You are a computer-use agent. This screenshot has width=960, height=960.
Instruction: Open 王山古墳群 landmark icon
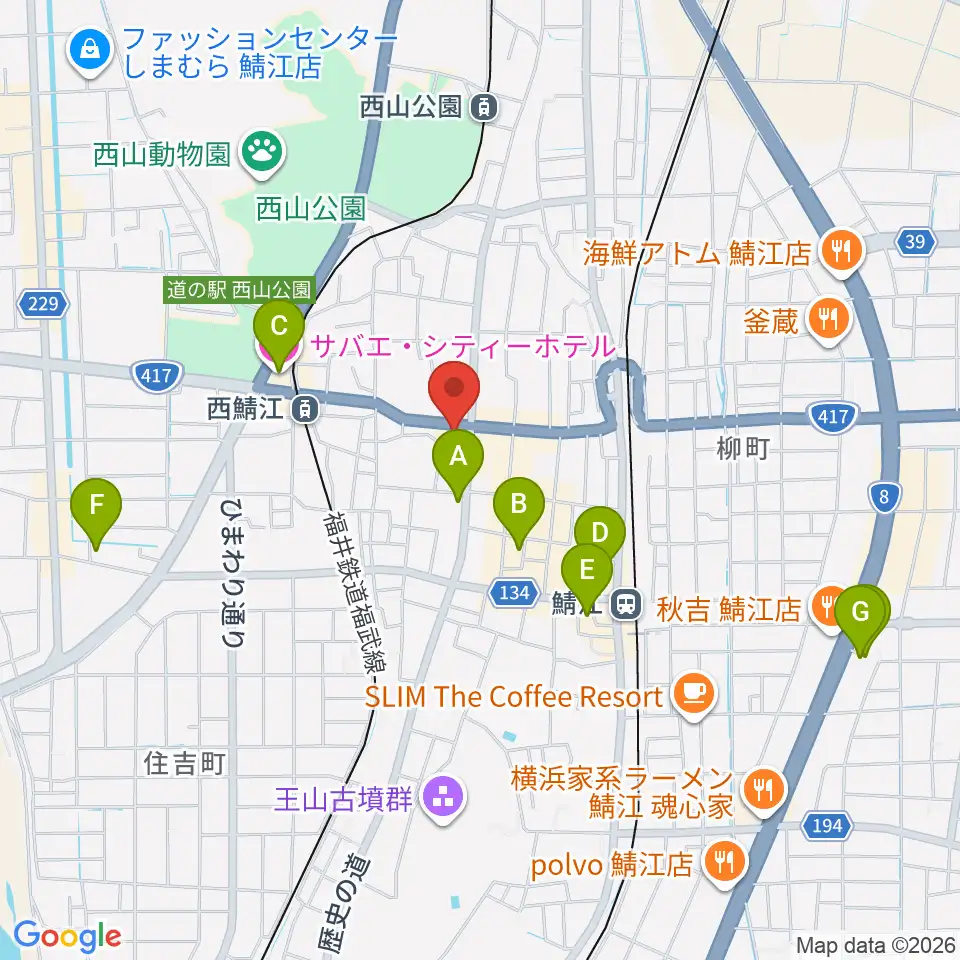click(x=444, y=798)
